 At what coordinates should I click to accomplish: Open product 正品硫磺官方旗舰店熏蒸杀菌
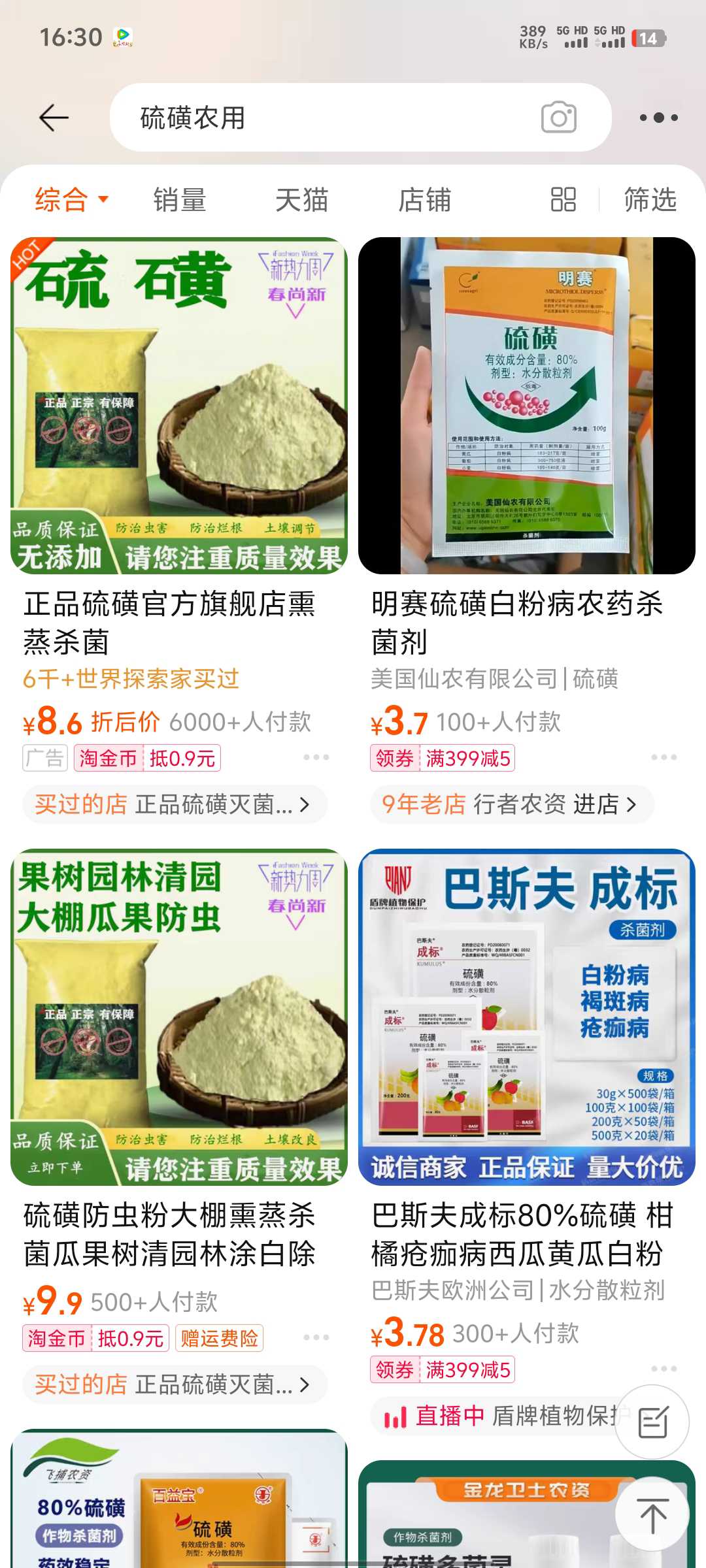click(x=170, y=622)
